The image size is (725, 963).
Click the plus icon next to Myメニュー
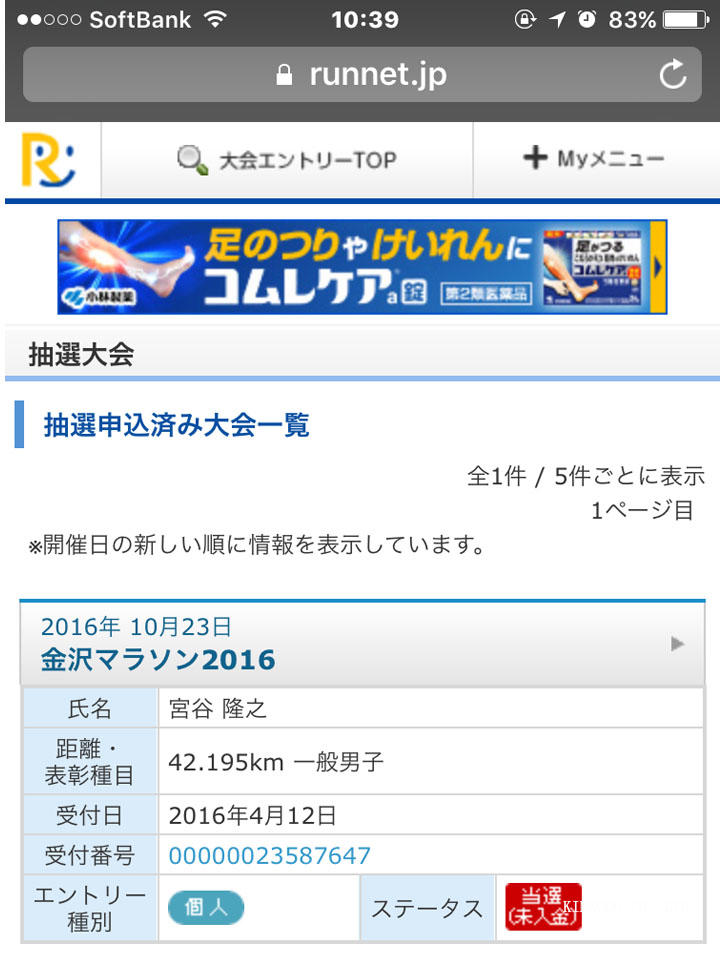(x=535, y=158)
